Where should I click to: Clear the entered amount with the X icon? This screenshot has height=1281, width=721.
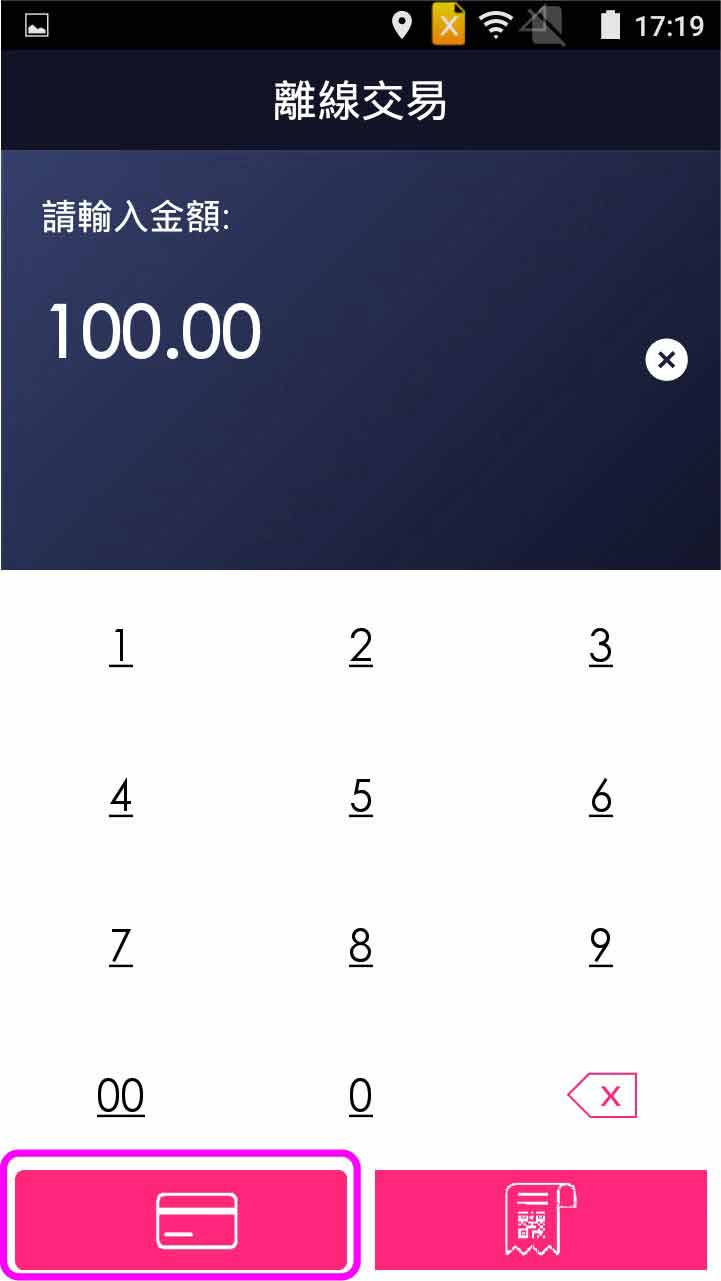coord(667,359)
